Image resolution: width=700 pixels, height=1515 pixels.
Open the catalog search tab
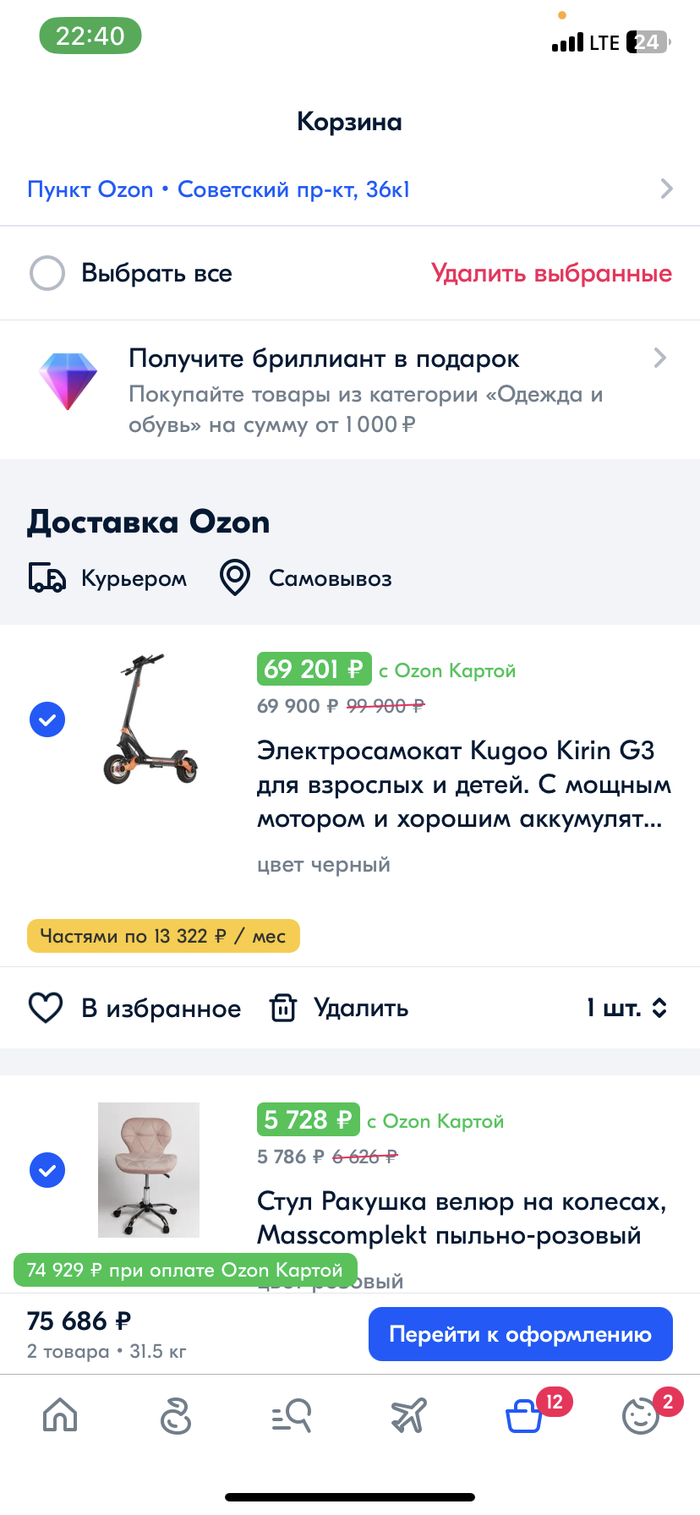tap(292, 1415)
